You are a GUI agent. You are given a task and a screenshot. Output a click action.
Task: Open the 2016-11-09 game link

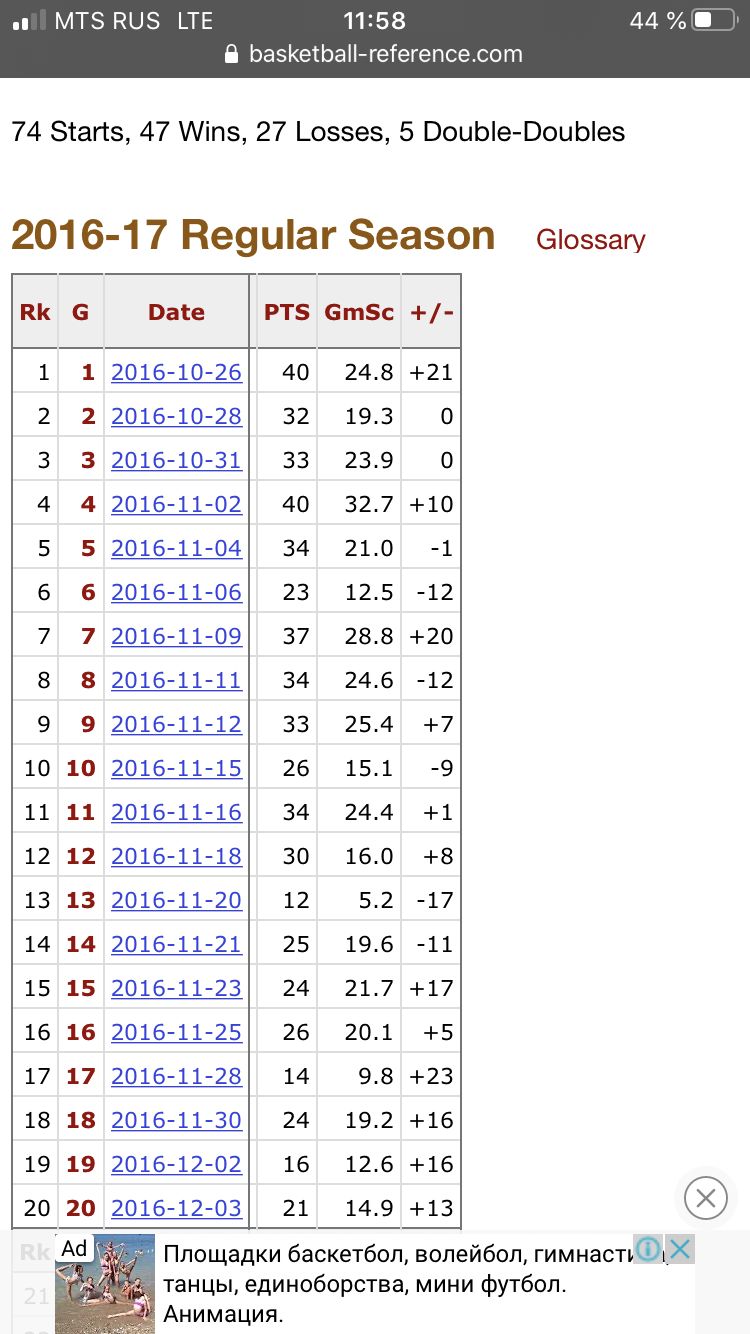click(176, 636)
